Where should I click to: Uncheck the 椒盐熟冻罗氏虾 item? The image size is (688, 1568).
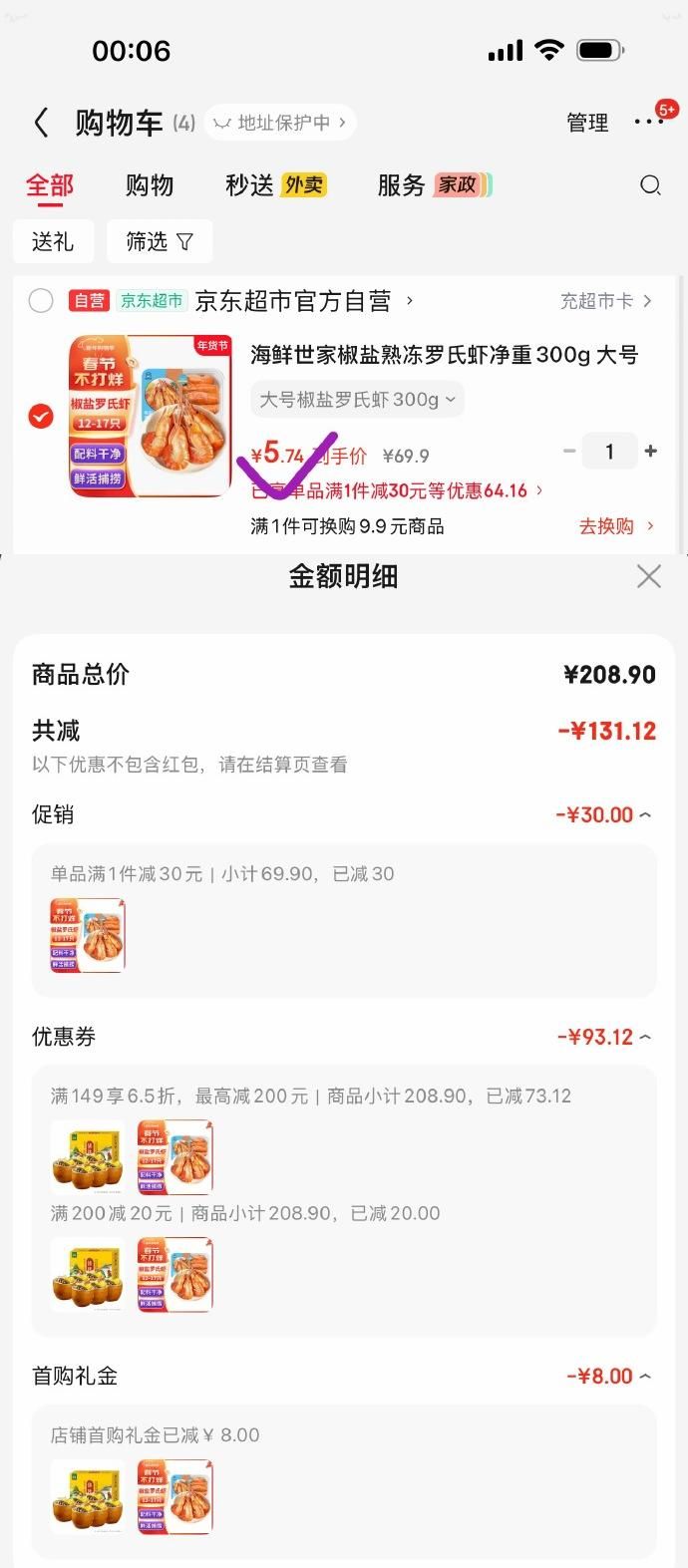41,416
